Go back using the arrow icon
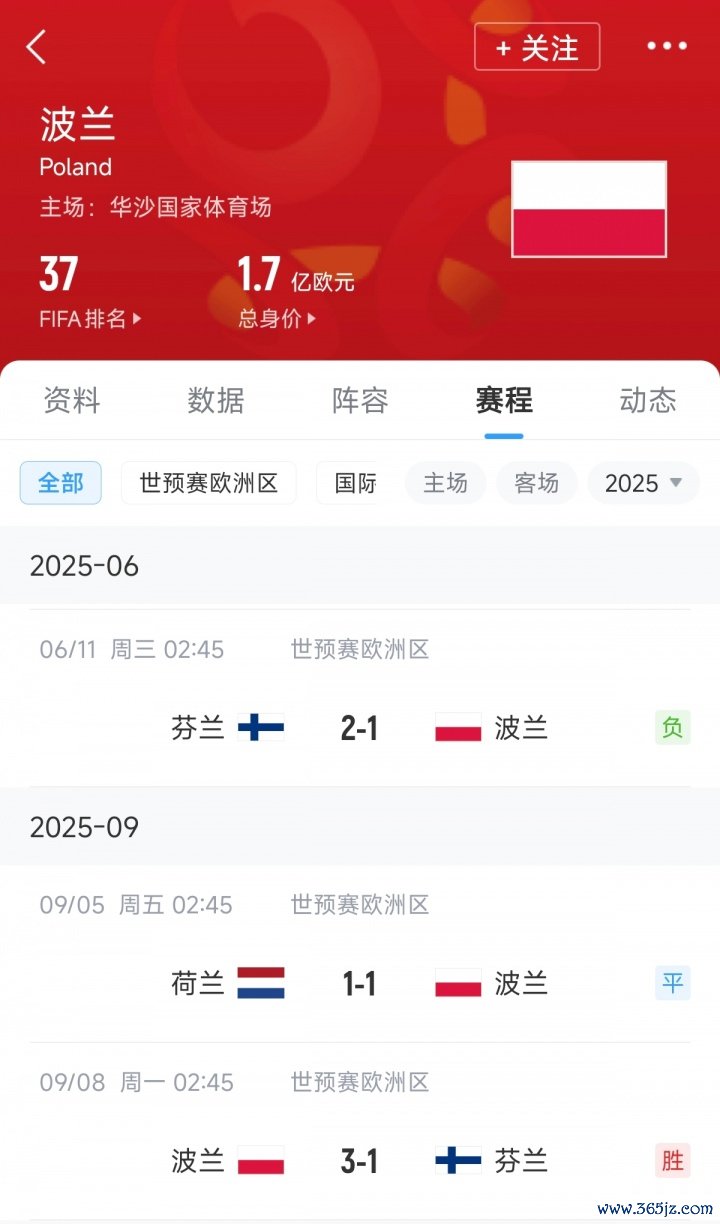The width and height of the screenshot is (720, 1224). [x=37, y=47]
